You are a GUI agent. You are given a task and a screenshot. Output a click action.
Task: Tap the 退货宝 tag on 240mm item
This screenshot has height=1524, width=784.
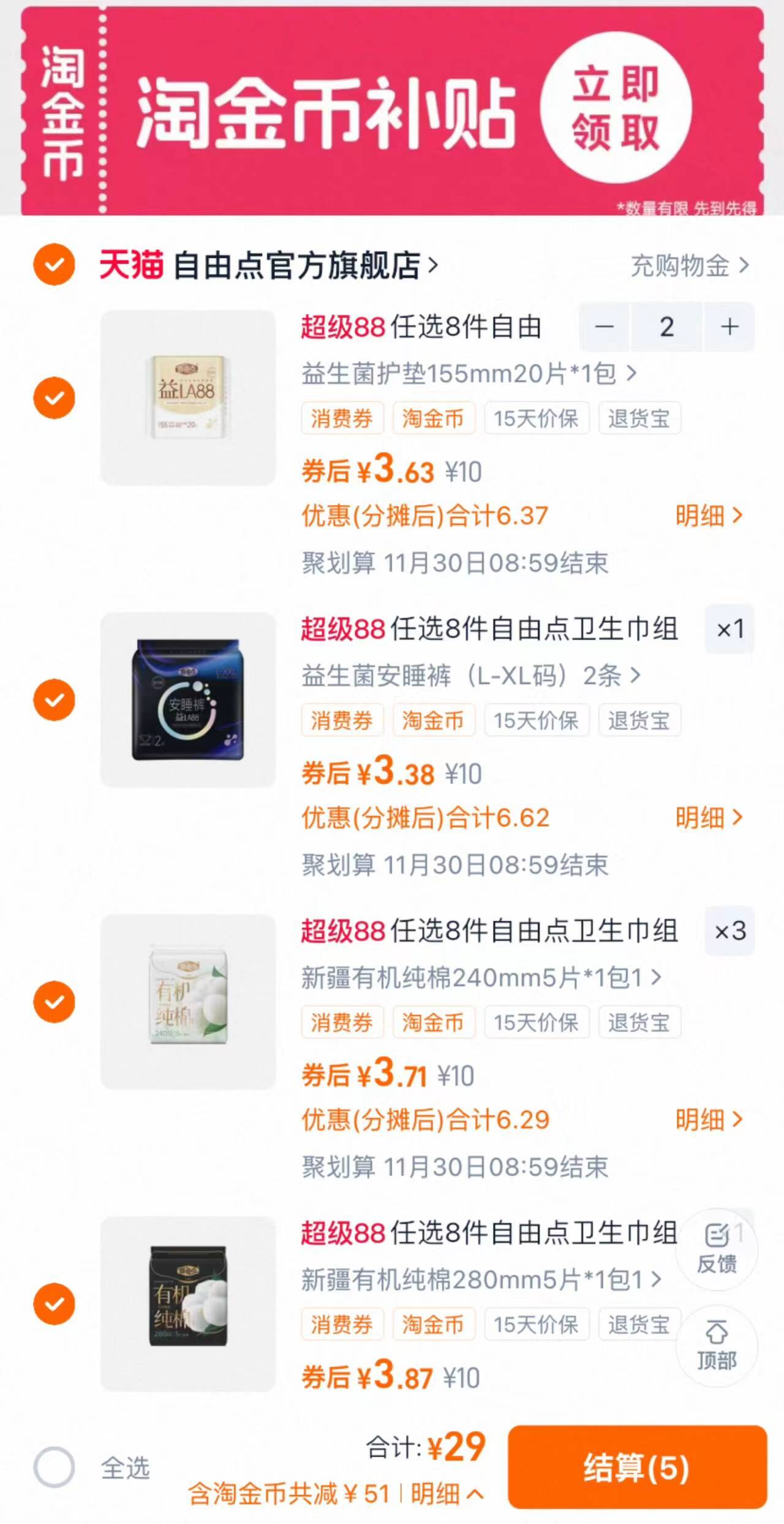(639, 1022)
